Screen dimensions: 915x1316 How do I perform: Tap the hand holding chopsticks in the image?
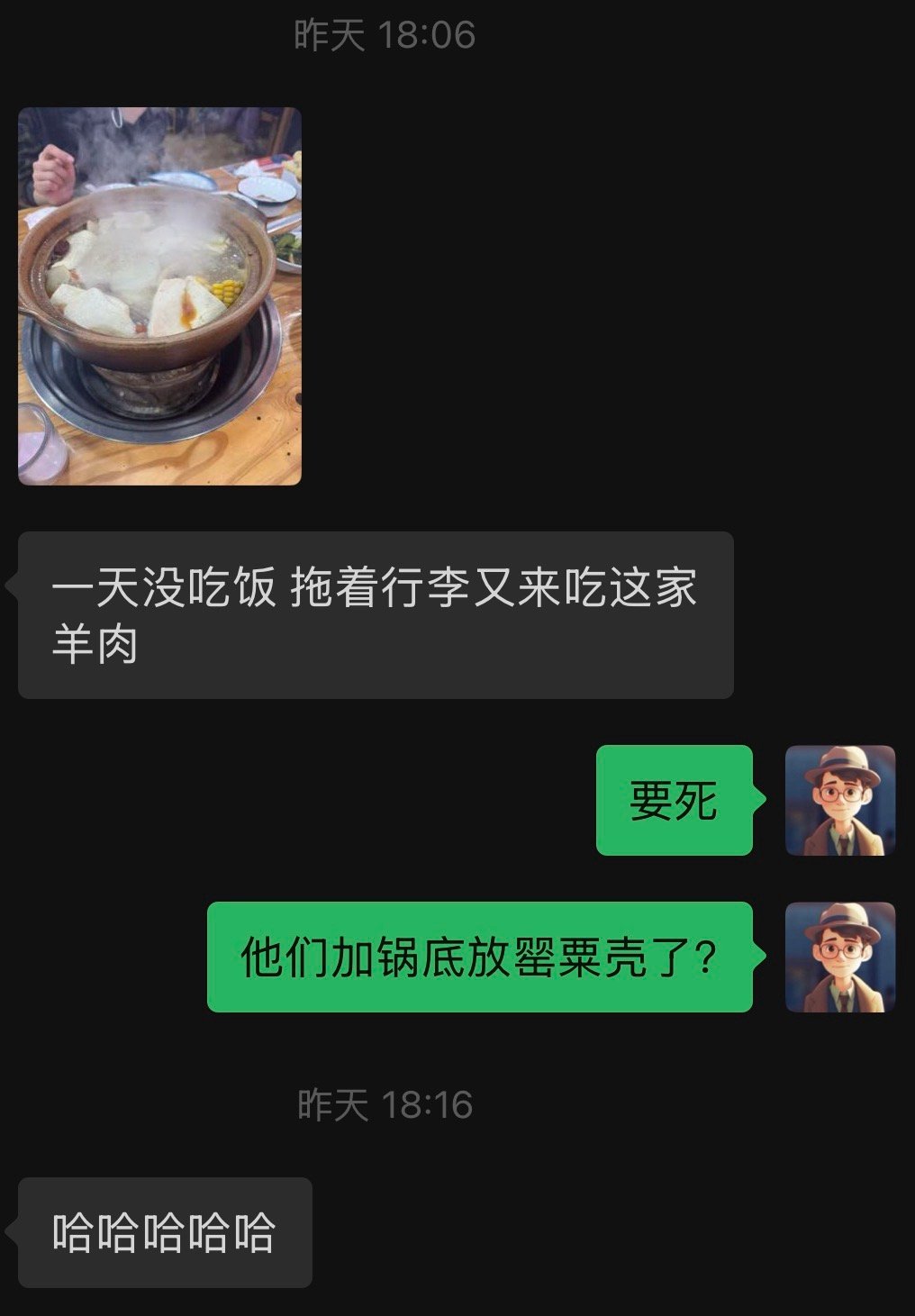point(54,171)
